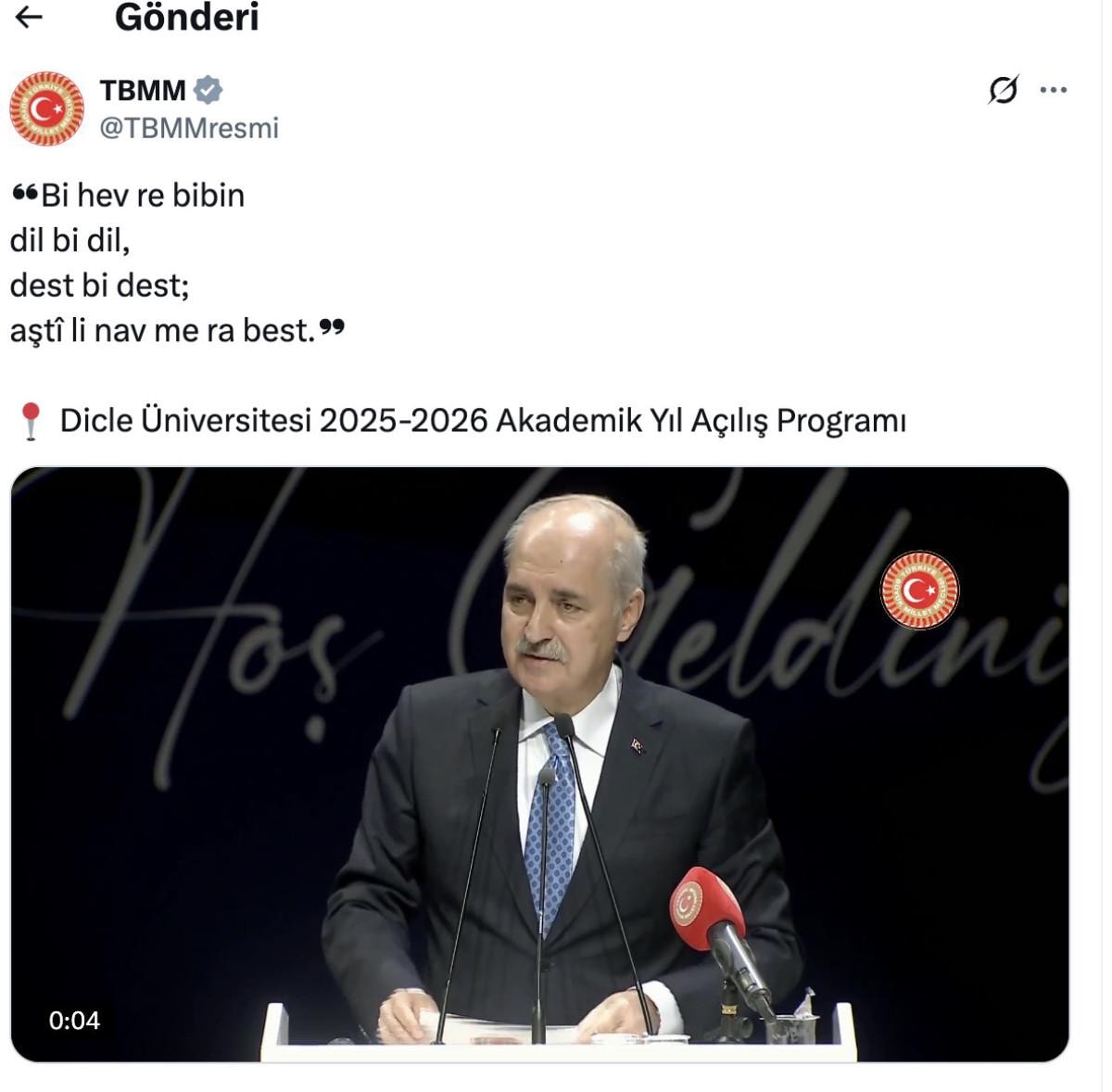
Task: Play the Dicle Üniversitesi speech video
Action: [x=539, y=764]
